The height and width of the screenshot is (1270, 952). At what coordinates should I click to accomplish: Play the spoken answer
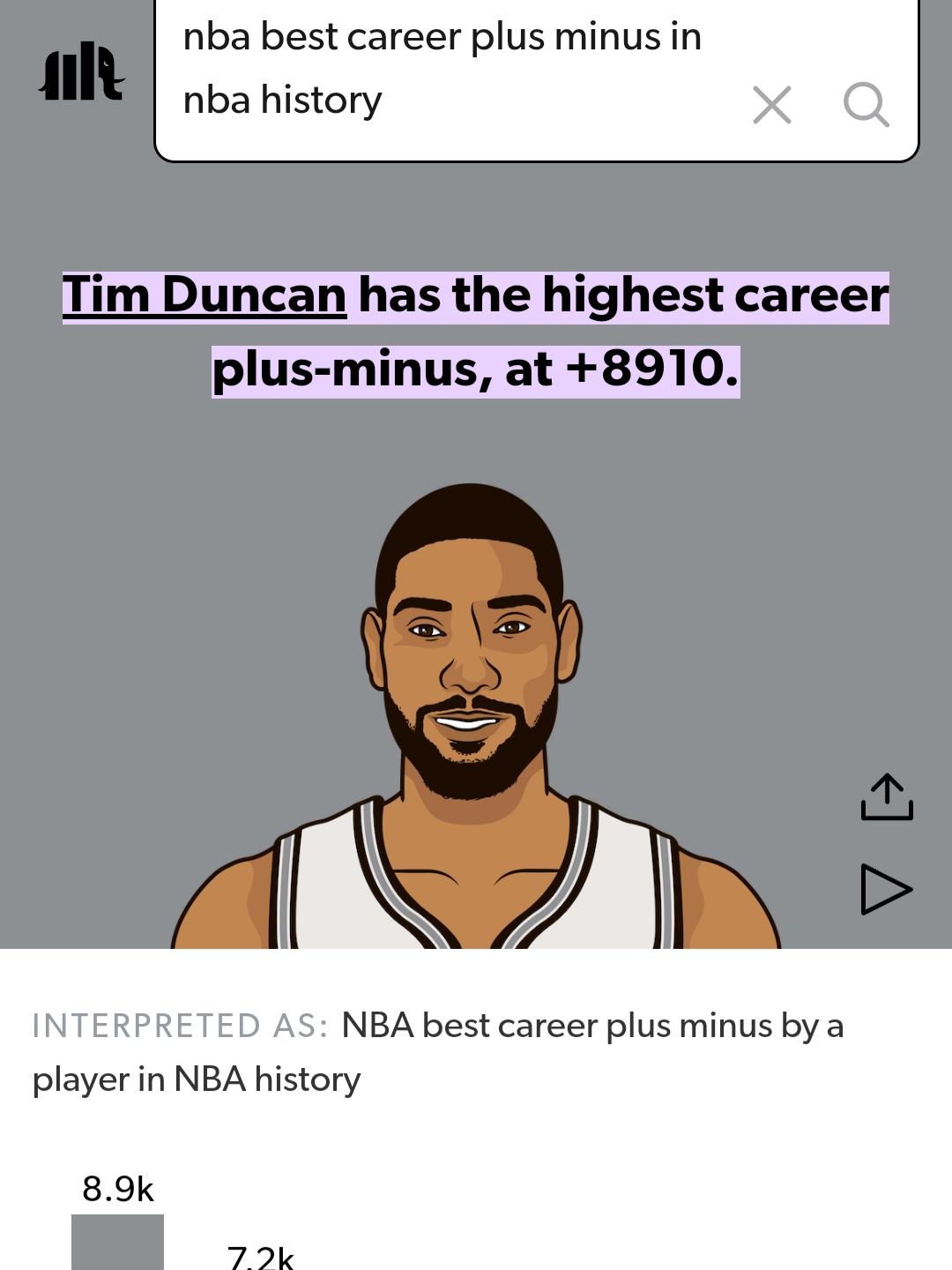tap(885, 889)
